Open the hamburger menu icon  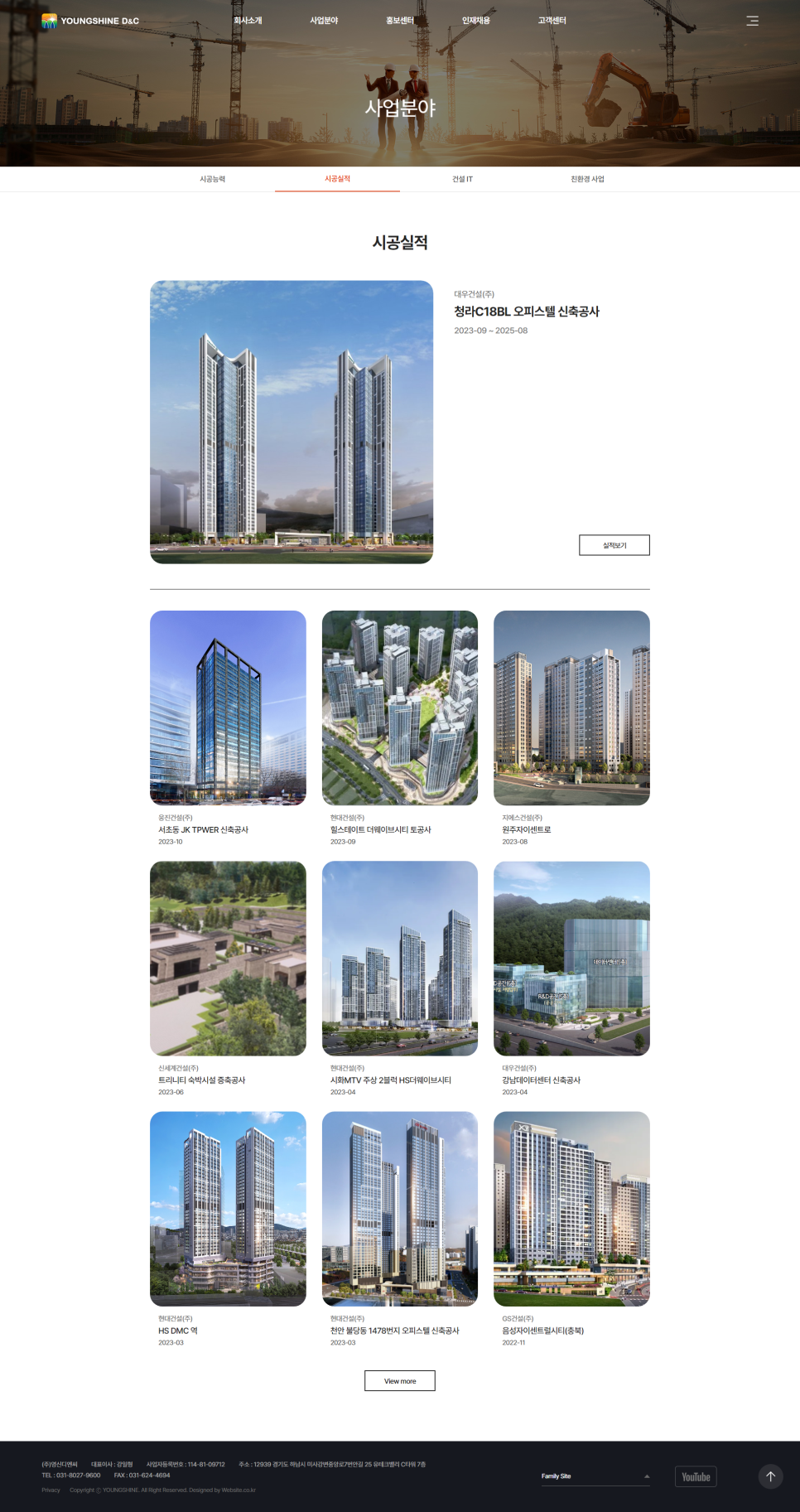[752, 21]
